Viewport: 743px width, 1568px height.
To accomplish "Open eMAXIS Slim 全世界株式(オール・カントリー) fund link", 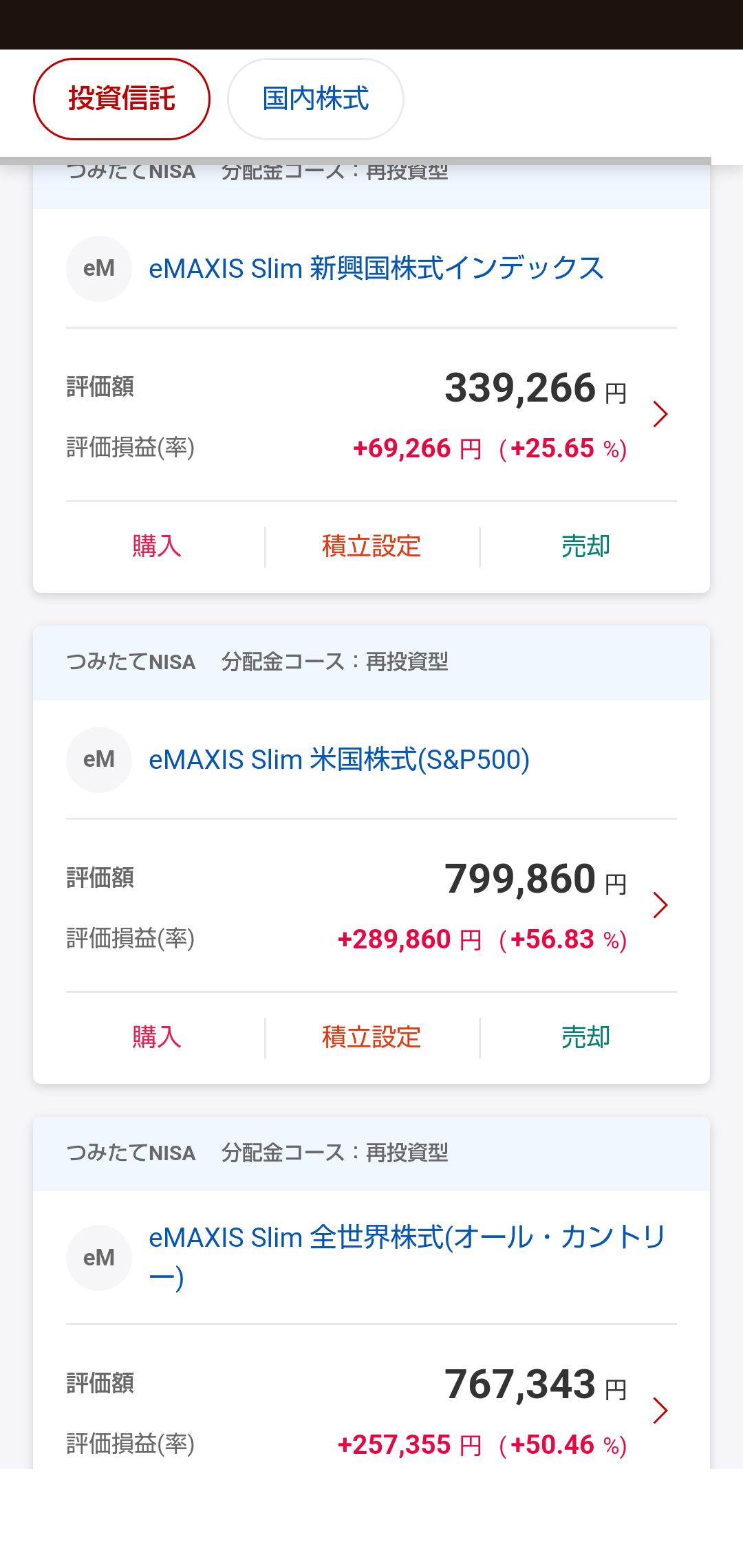I will (x=407, y=1257).
